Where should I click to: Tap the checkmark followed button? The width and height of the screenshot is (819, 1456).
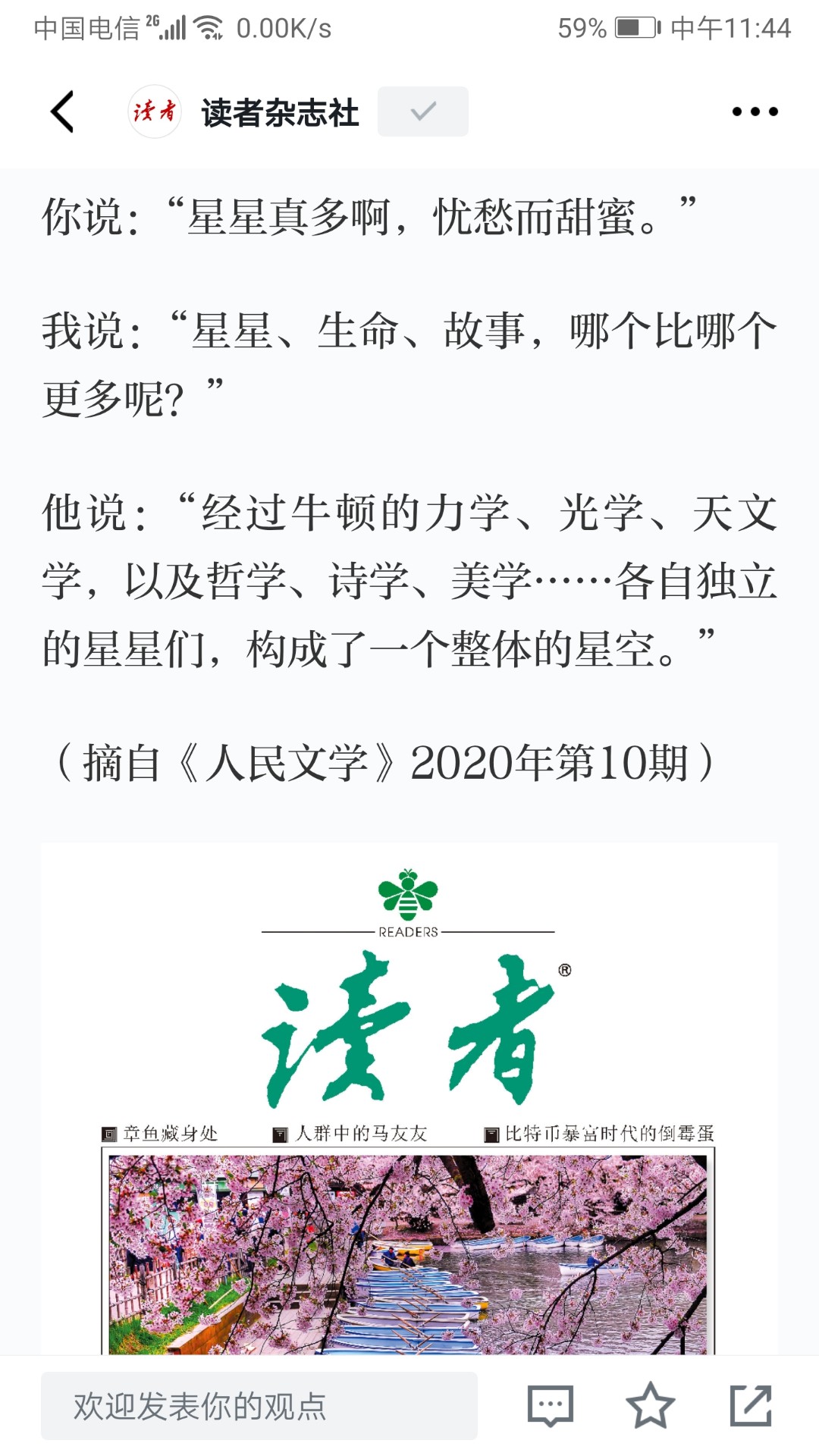422,111
